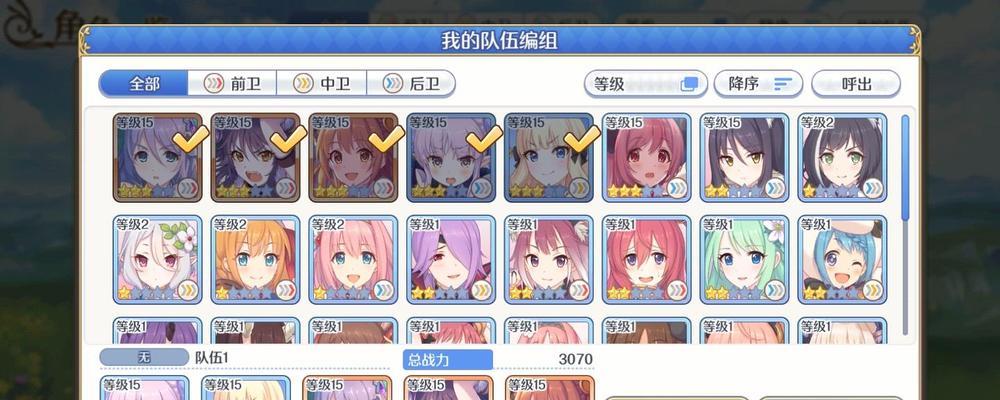Viewport: 1000px width, 400px height.
Task: Switch to the 全部 tab
Action: (x=145, y=84)
